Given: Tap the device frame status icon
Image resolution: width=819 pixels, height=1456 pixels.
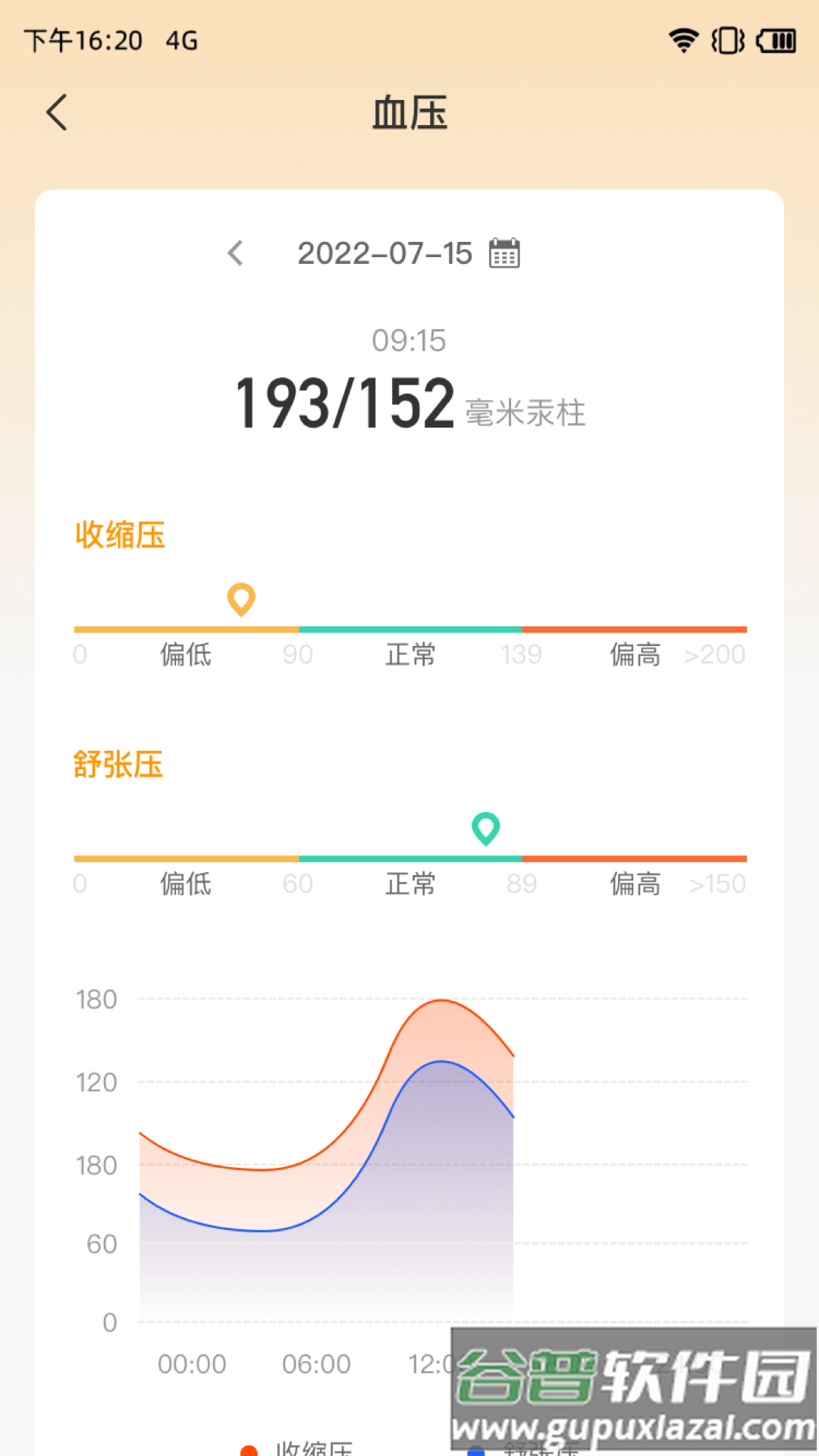Looking at the screenshot, I should pyautogui.click(x=727, y=39).
